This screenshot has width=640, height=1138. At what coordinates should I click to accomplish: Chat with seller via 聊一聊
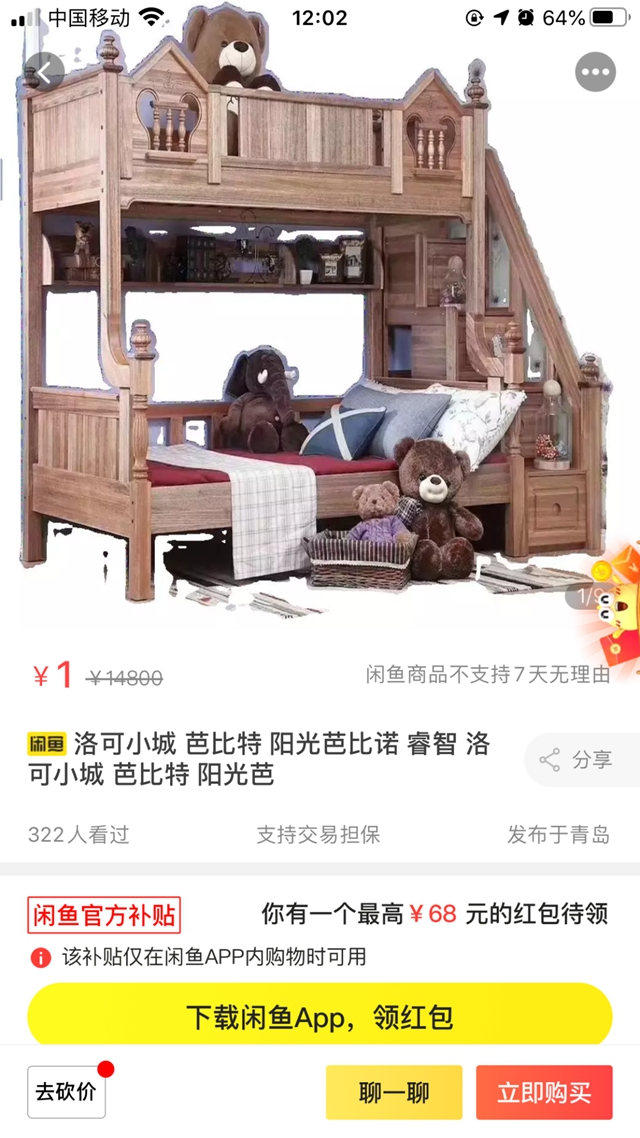394,1092
